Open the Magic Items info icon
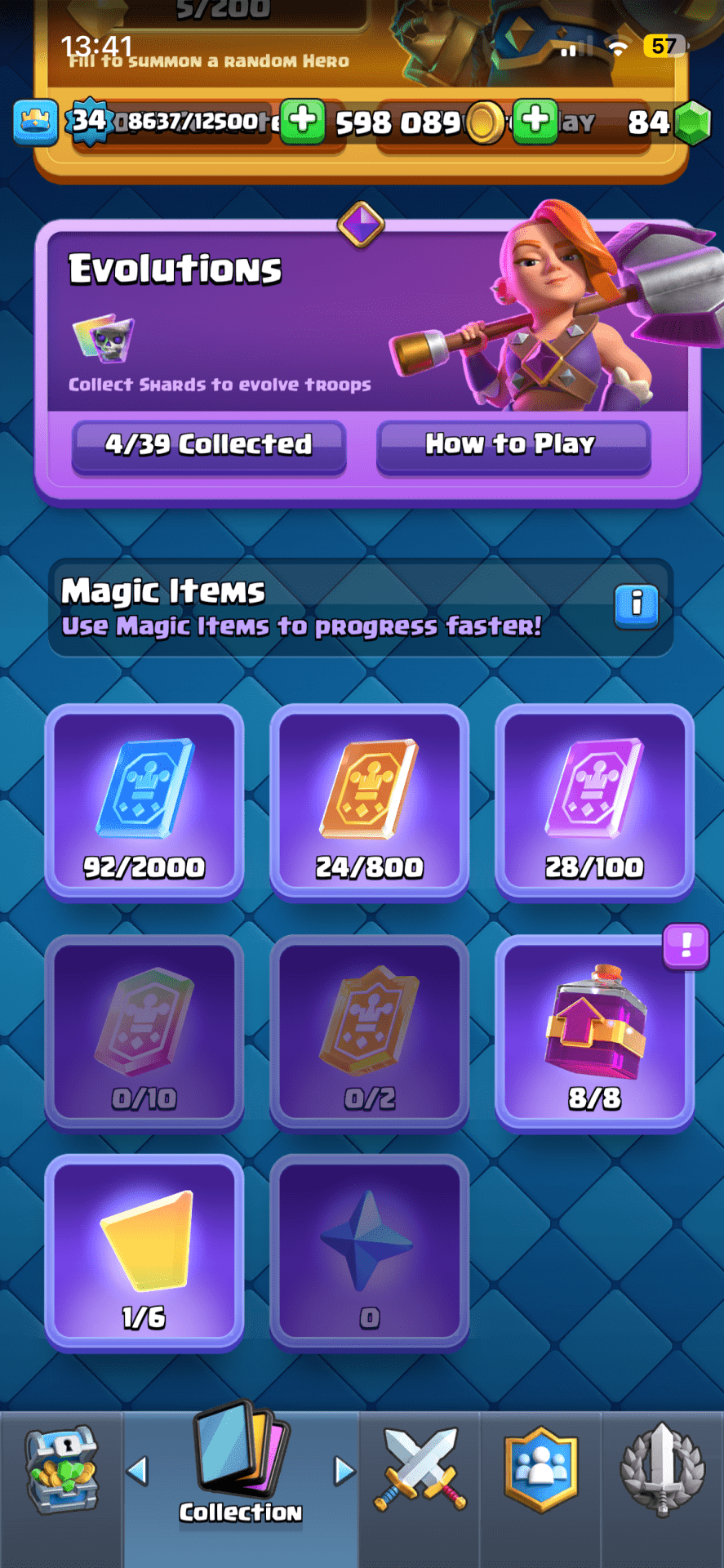Viewport: 724px width, 1568px height. tap(636, 605)
